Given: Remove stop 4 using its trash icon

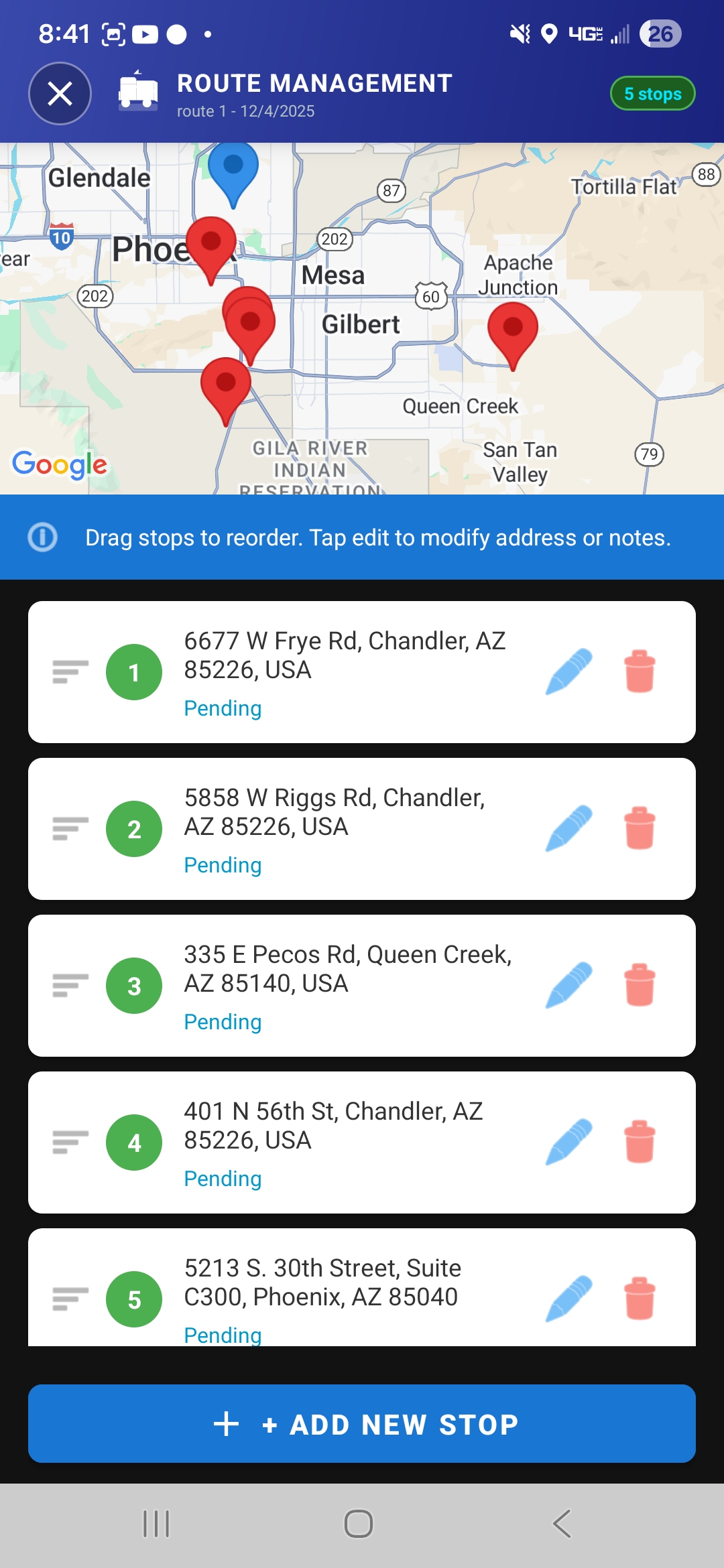Looking at the screenshot, I should click(x=638, y=1142).
